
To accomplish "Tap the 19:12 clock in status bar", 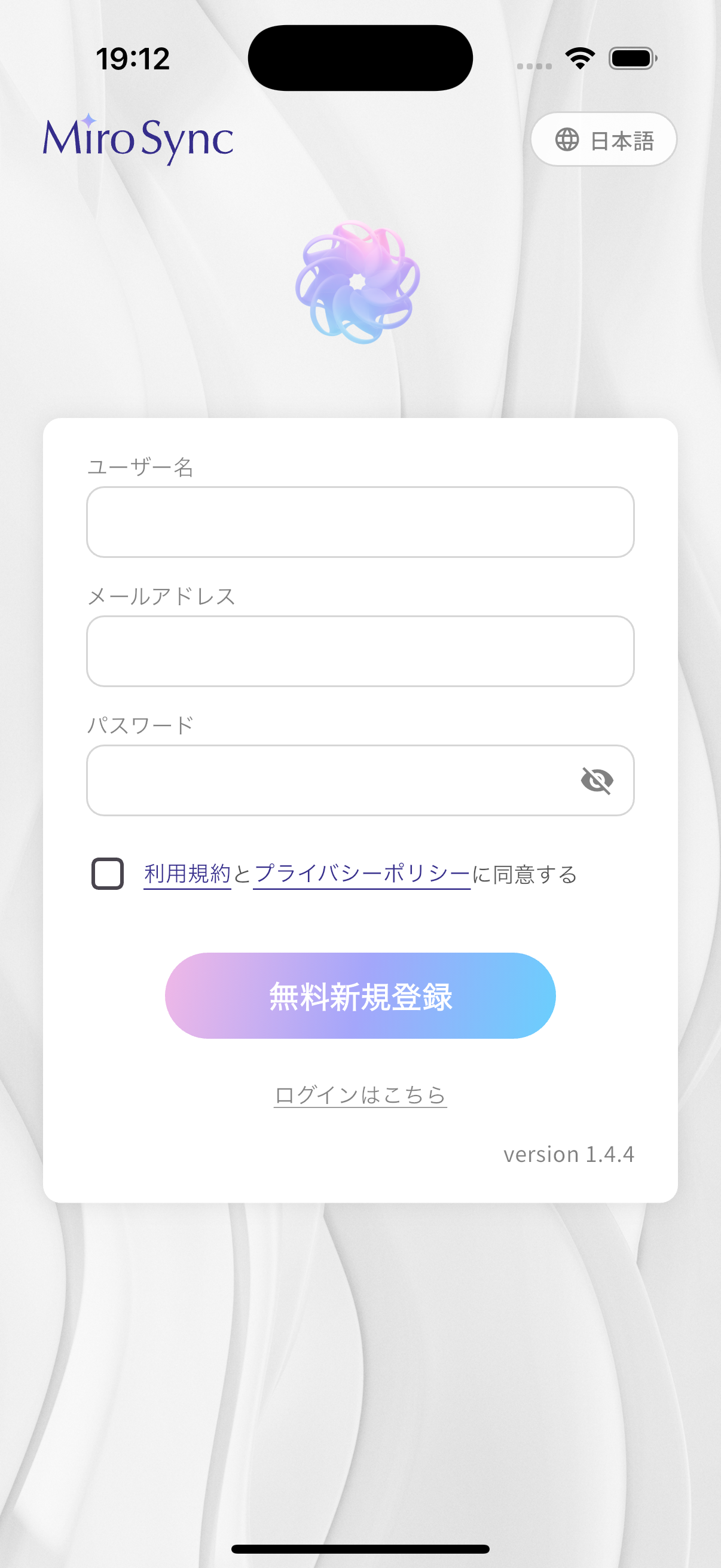I will [x=133, y=58].
